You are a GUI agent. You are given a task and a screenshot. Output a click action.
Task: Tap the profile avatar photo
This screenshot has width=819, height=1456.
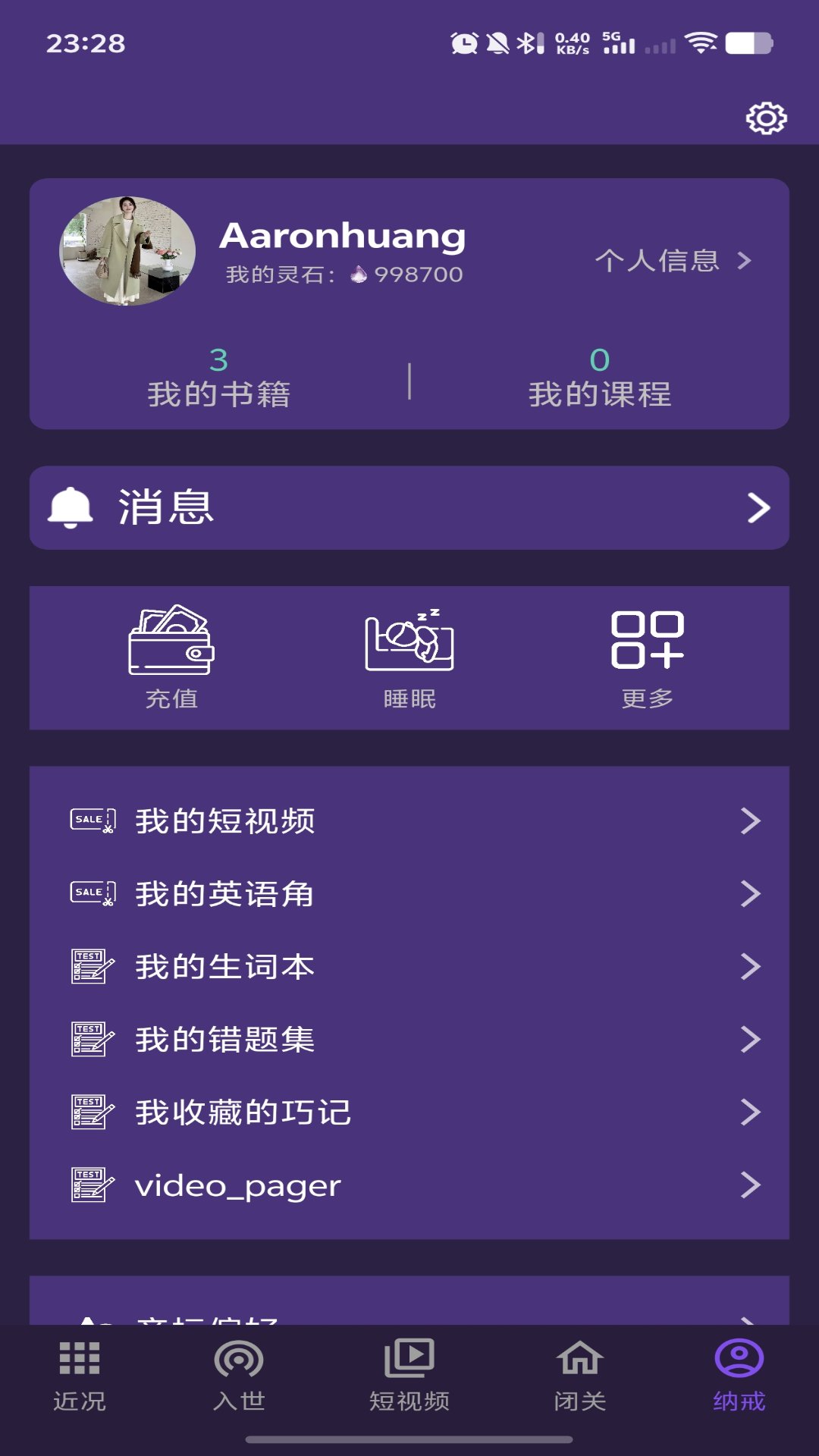(x=127, y=251)
